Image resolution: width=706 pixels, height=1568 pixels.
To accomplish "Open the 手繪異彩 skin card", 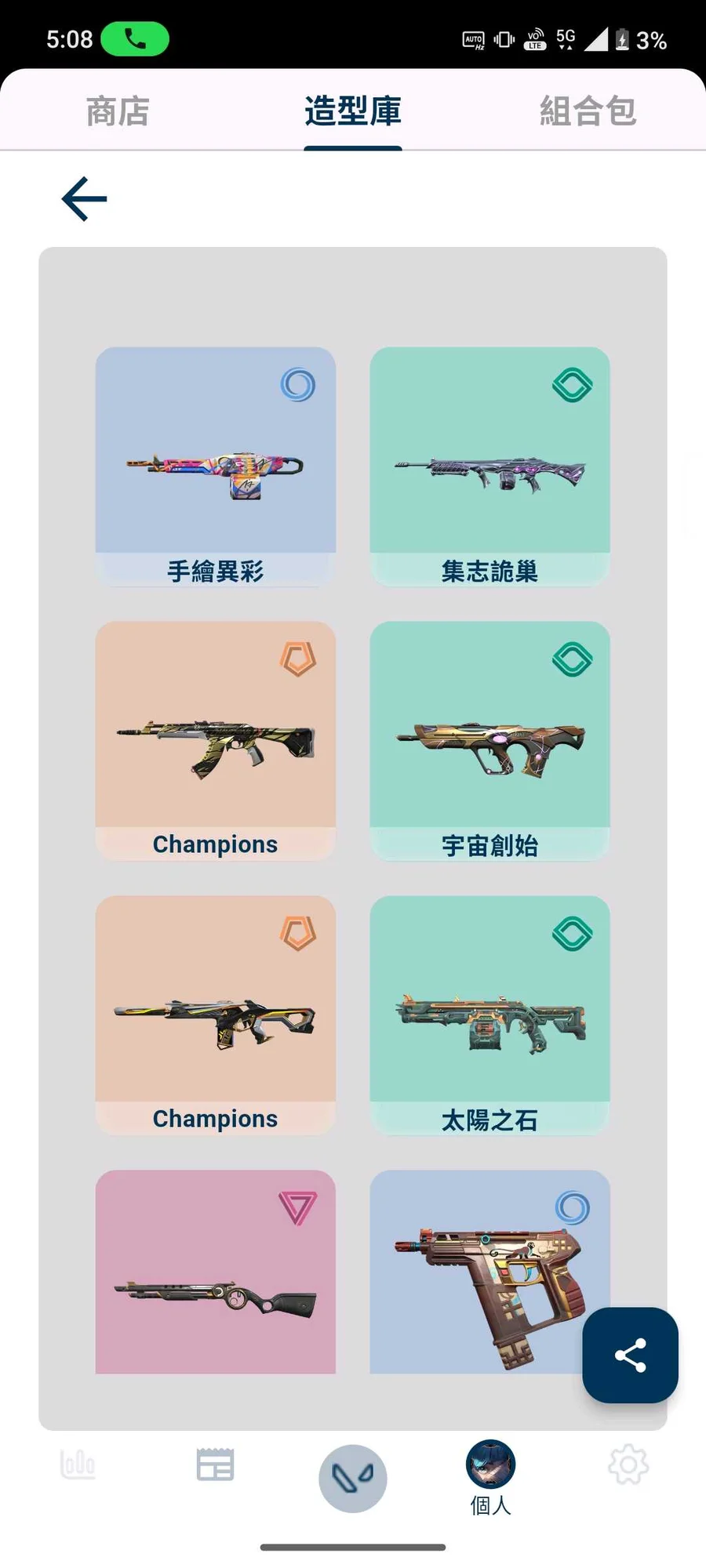I will [x=216, y=466].
